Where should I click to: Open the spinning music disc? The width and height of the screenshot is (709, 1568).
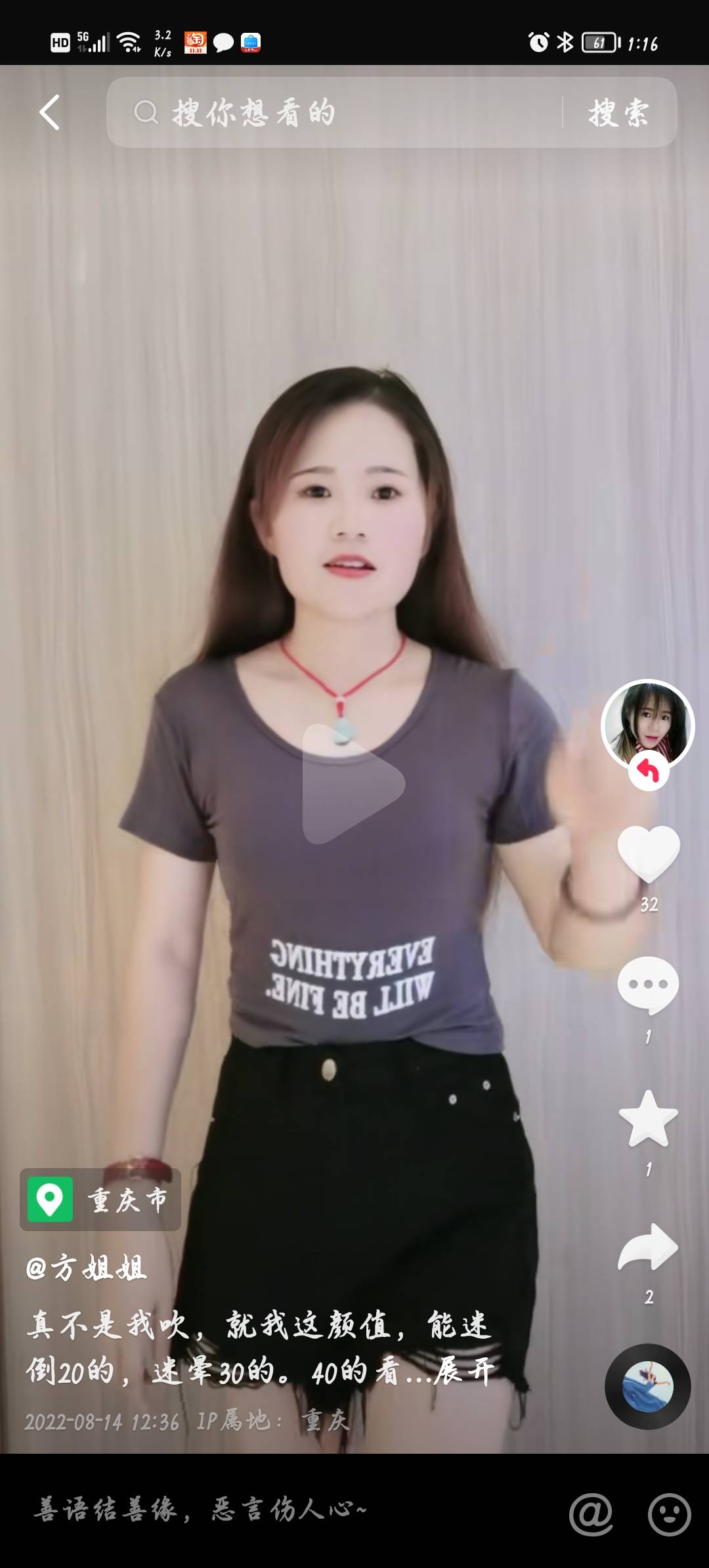pos(647,1386)
